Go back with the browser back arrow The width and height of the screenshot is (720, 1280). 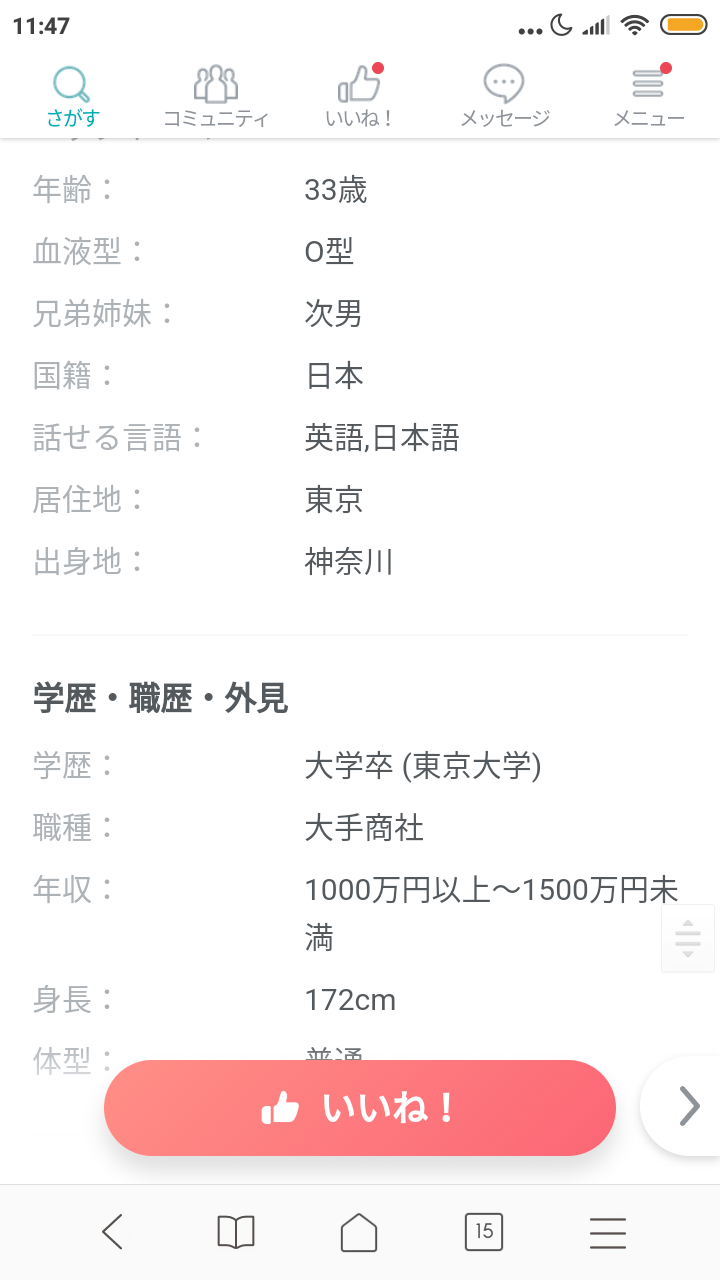click(113, 1231)
